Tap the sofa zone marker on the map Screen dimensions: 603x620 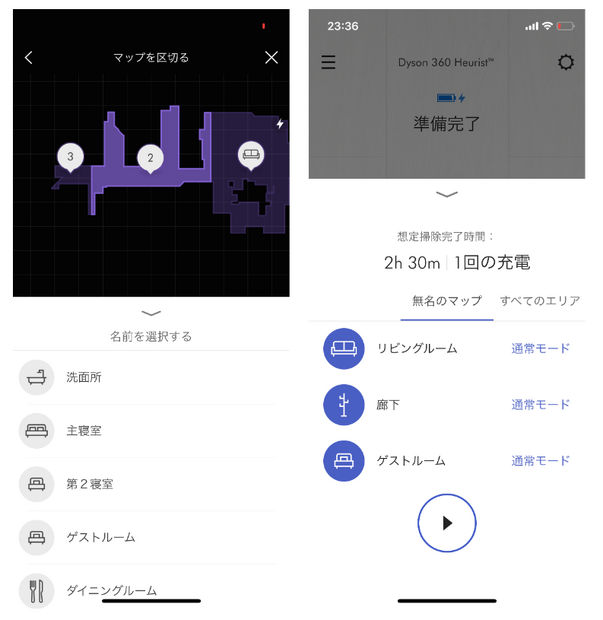(x=250, y=155)
